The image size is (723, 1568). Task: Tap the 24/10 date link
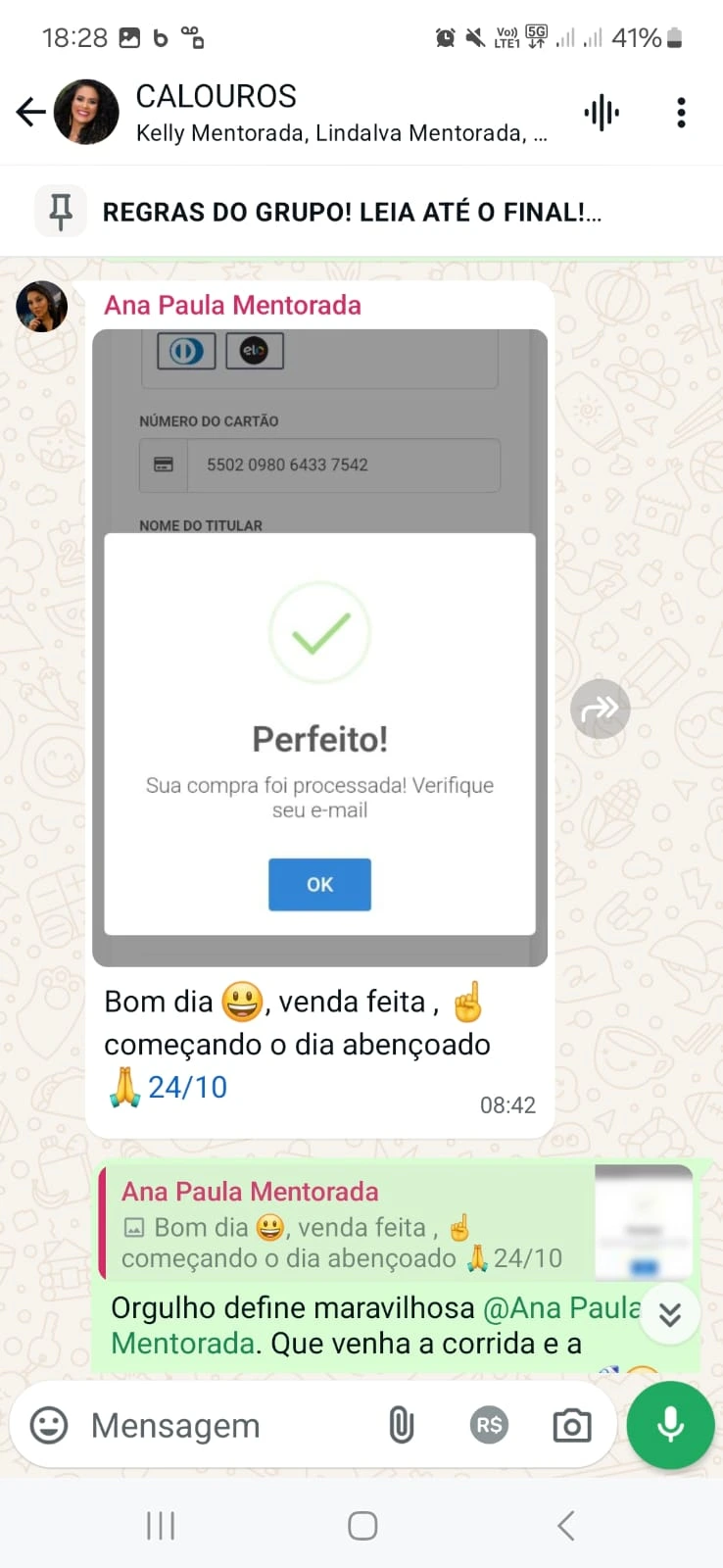pos(188,1087)
